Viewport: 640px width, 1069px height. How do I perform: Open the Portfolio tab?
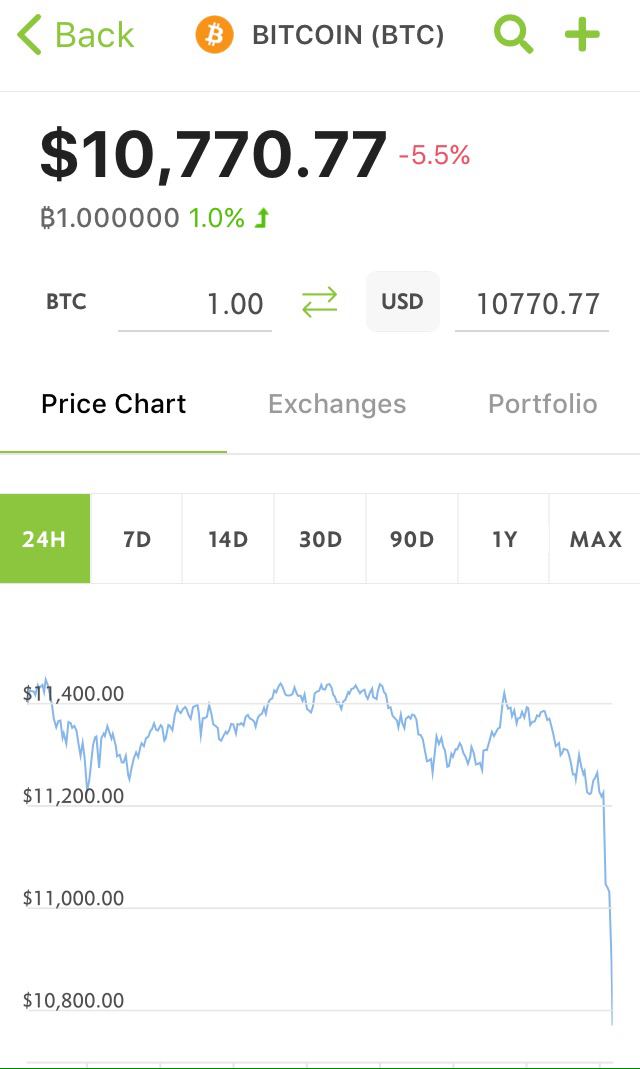[543, 404]
